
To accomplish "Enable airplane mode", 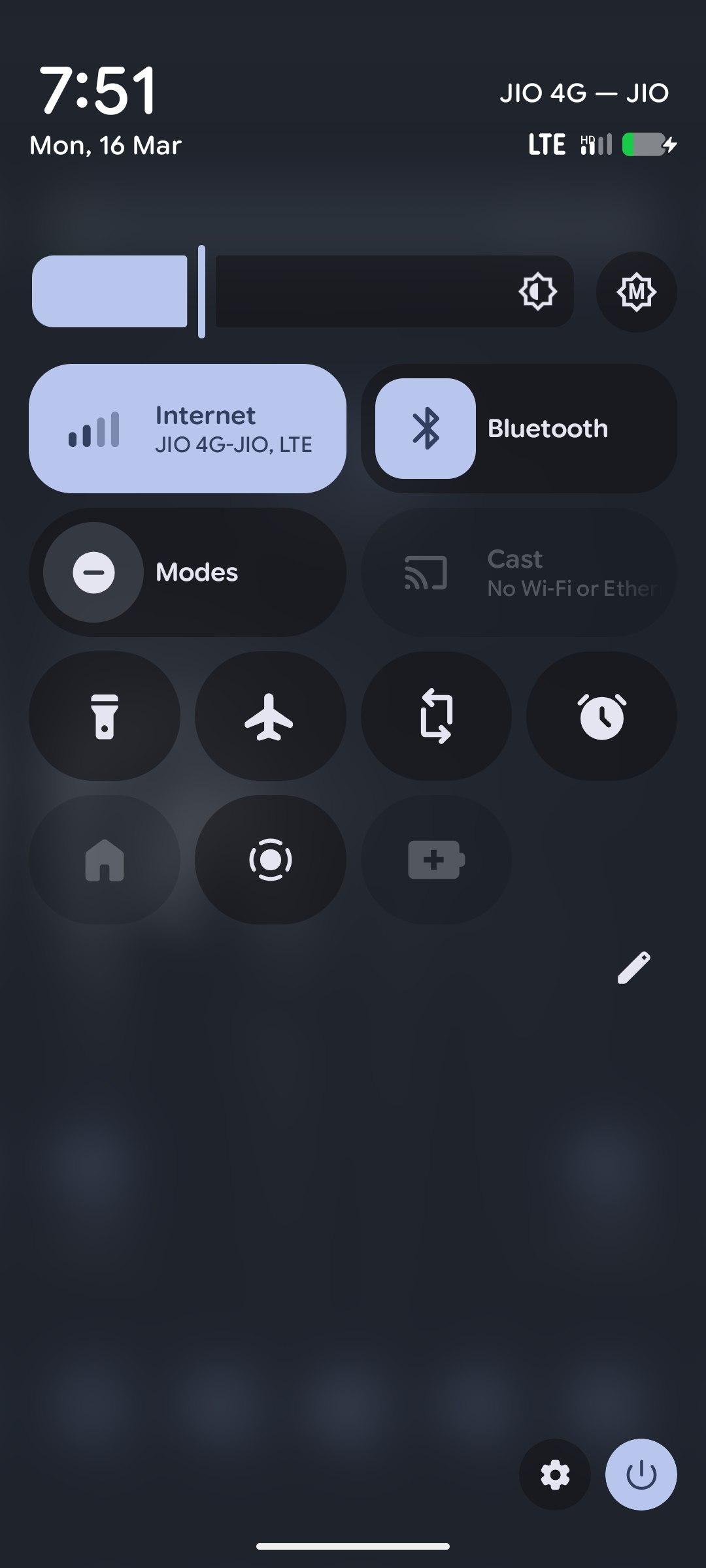I will [x=270, y=716].
